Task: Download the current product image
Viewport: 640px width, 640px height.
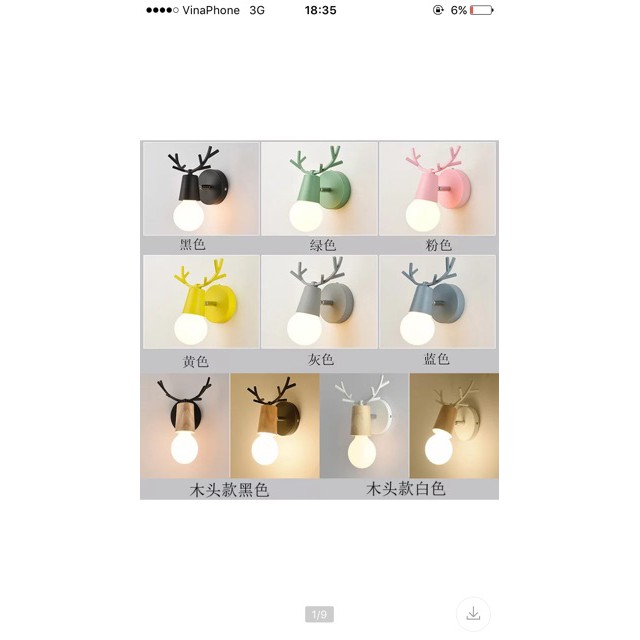Action: [472, 613]
